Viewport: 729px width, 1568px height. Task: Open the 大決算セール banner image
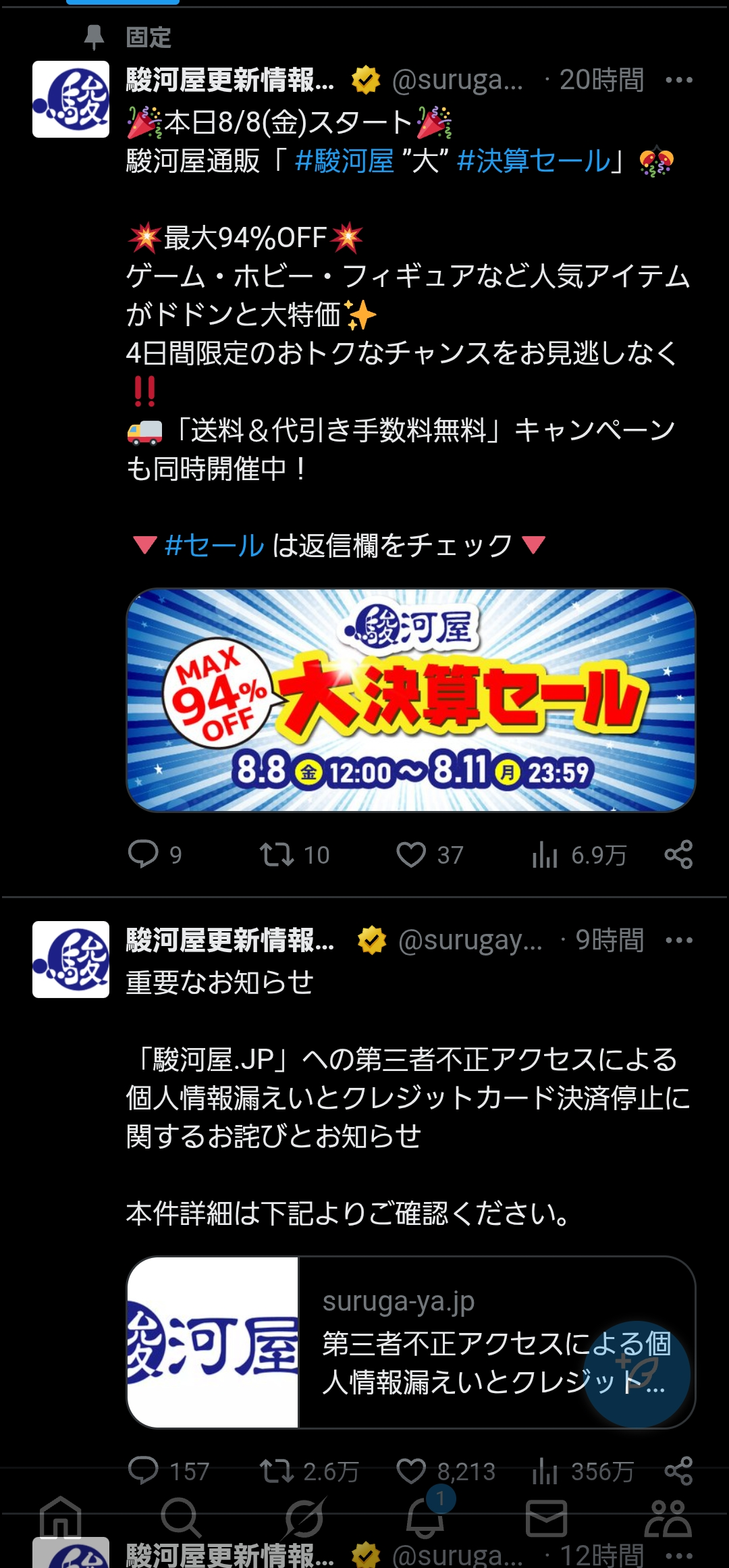(411, 700)
